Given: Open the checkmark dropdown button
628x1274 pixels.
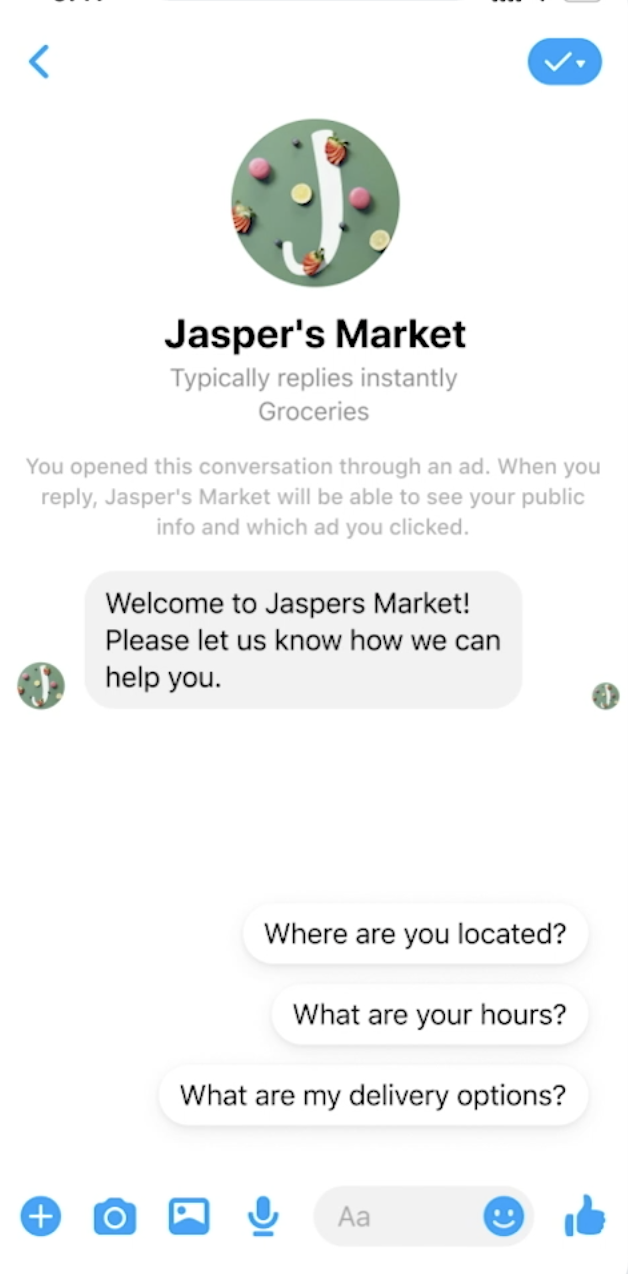Looking at the screenshot, I should pos(565,62).
